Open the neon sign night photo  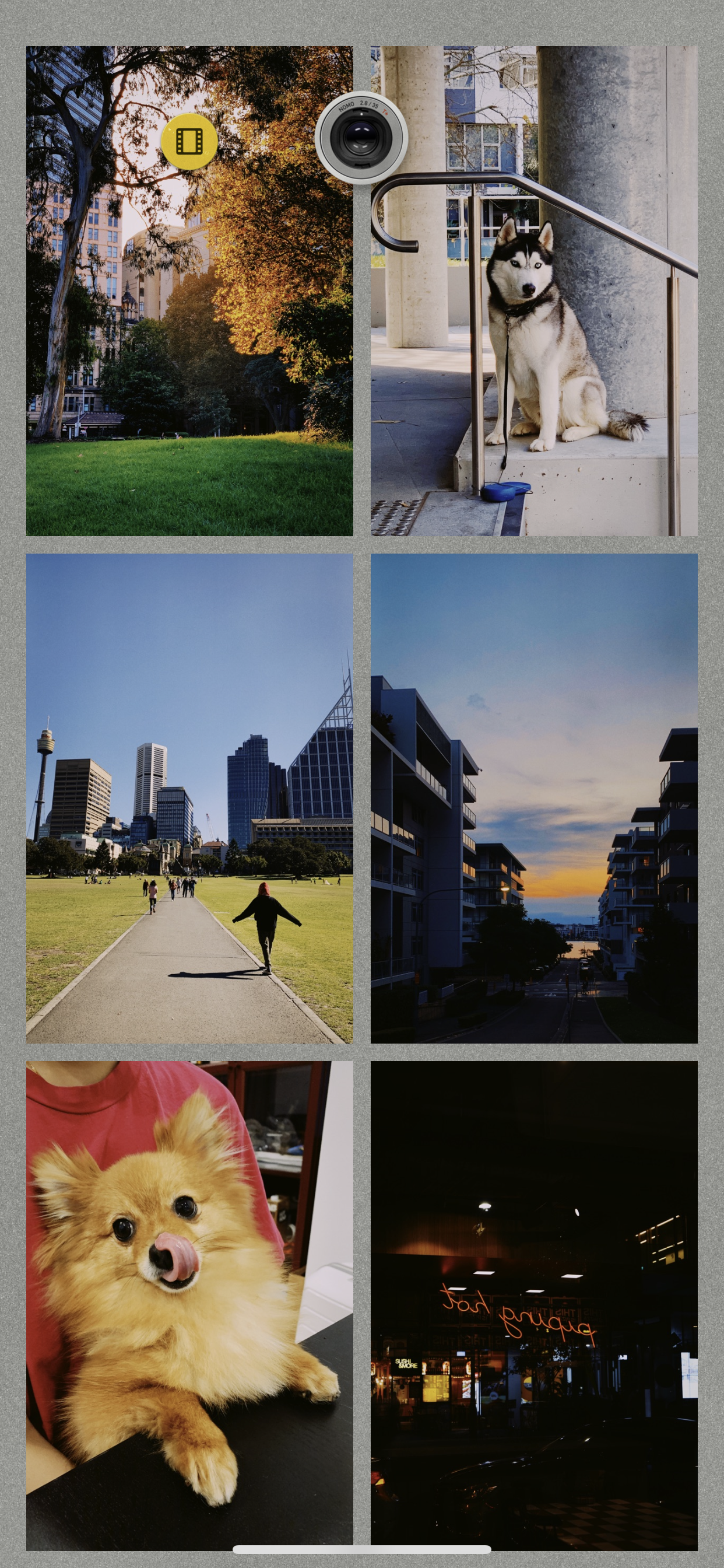[x=533, y=1305]
